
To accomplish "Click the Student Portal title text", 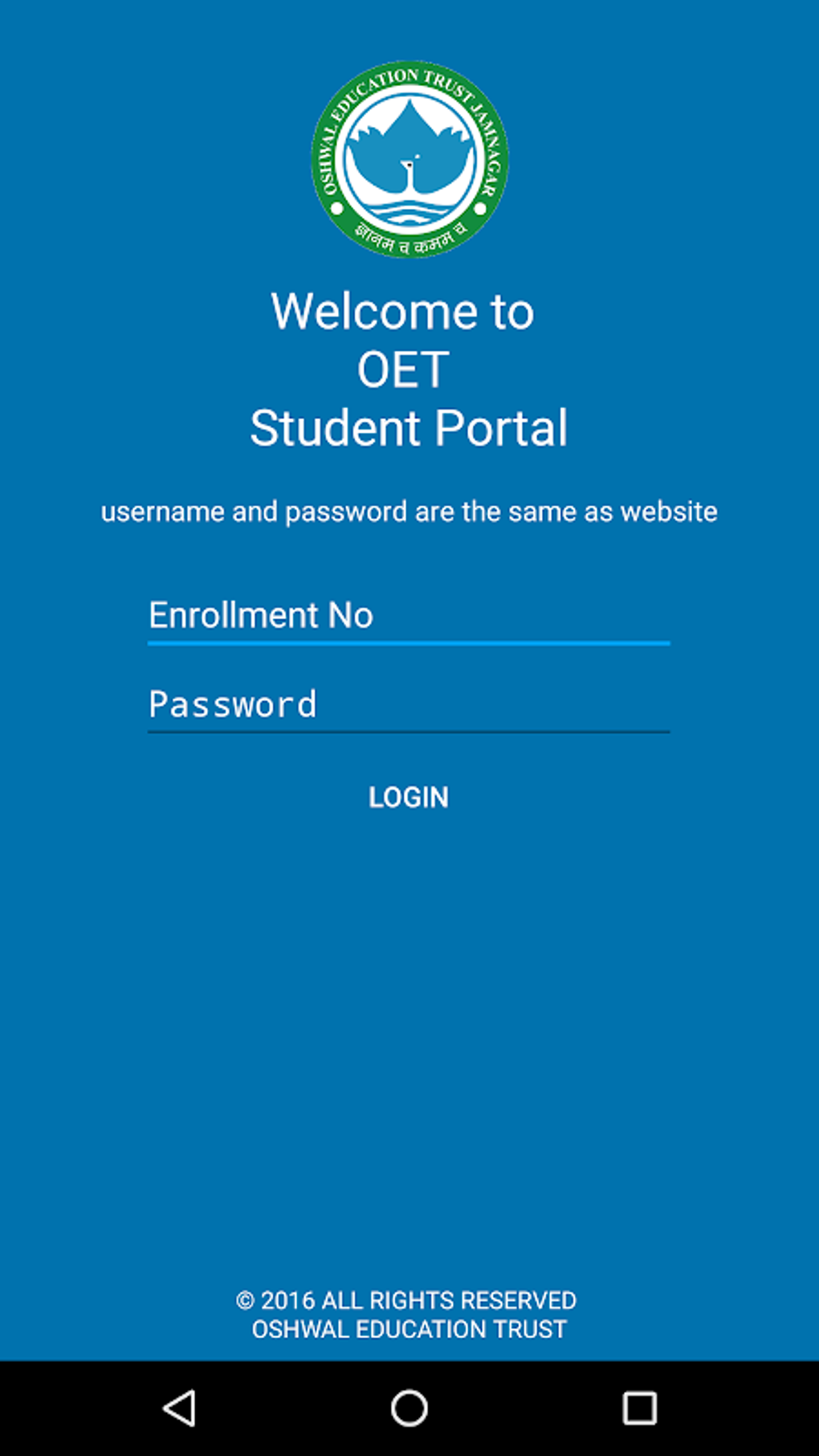I will click(408, 428).
